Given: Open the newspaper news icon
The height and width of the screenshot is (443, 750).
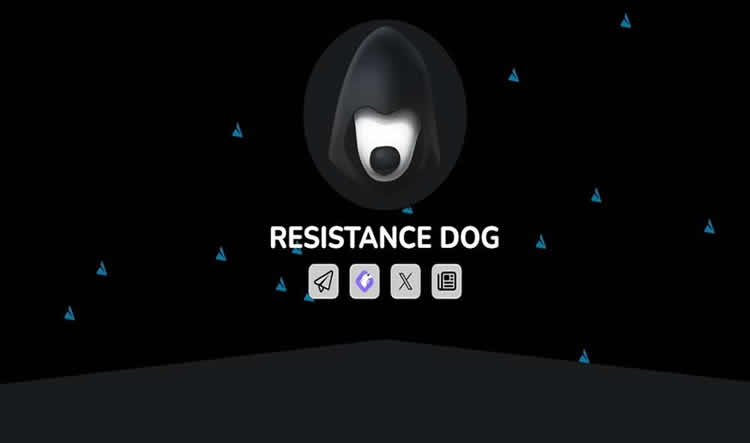Looking at the screenshot, I should point(446,282).
